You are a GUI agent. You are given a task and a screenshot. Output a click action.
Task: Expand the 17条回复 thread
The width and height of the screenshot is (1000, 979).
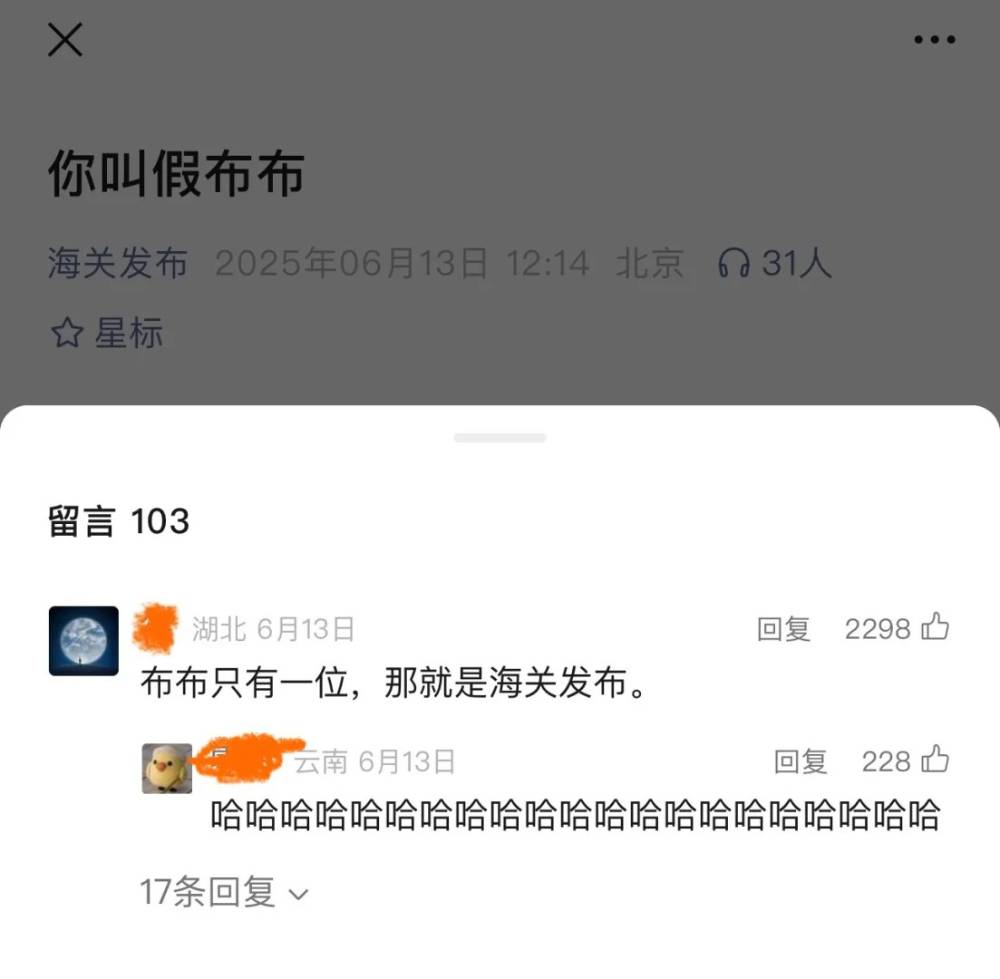tap(224, 892)
